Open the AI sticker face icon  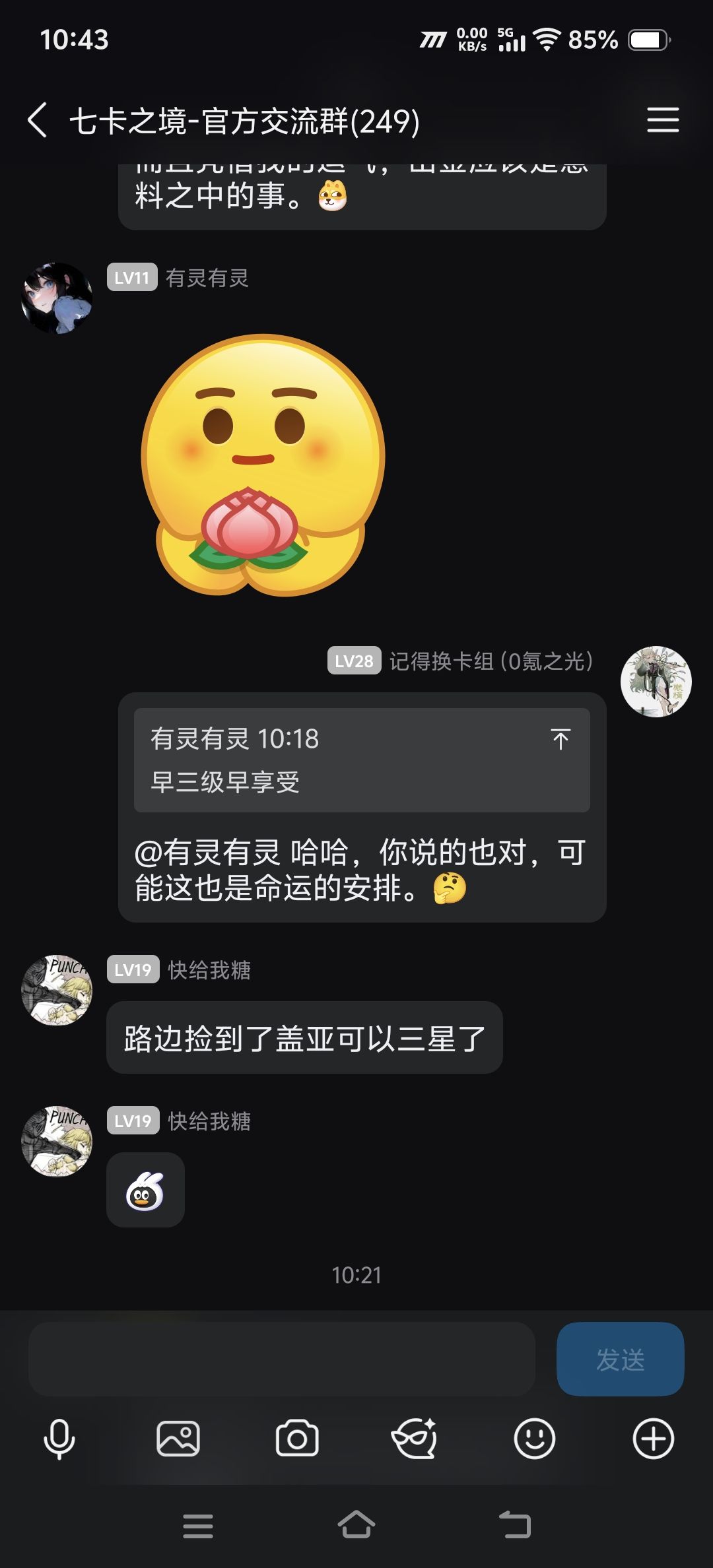pos(415,1439)
